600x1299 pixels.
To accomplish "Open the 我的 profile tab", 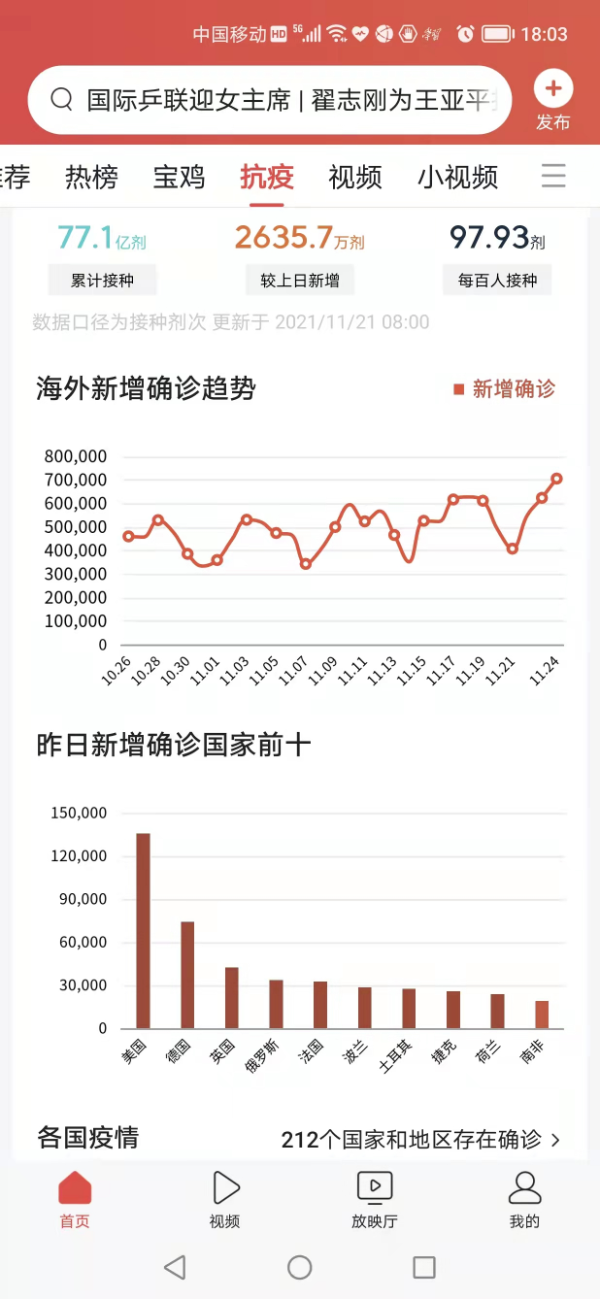I will (524, 1200).
